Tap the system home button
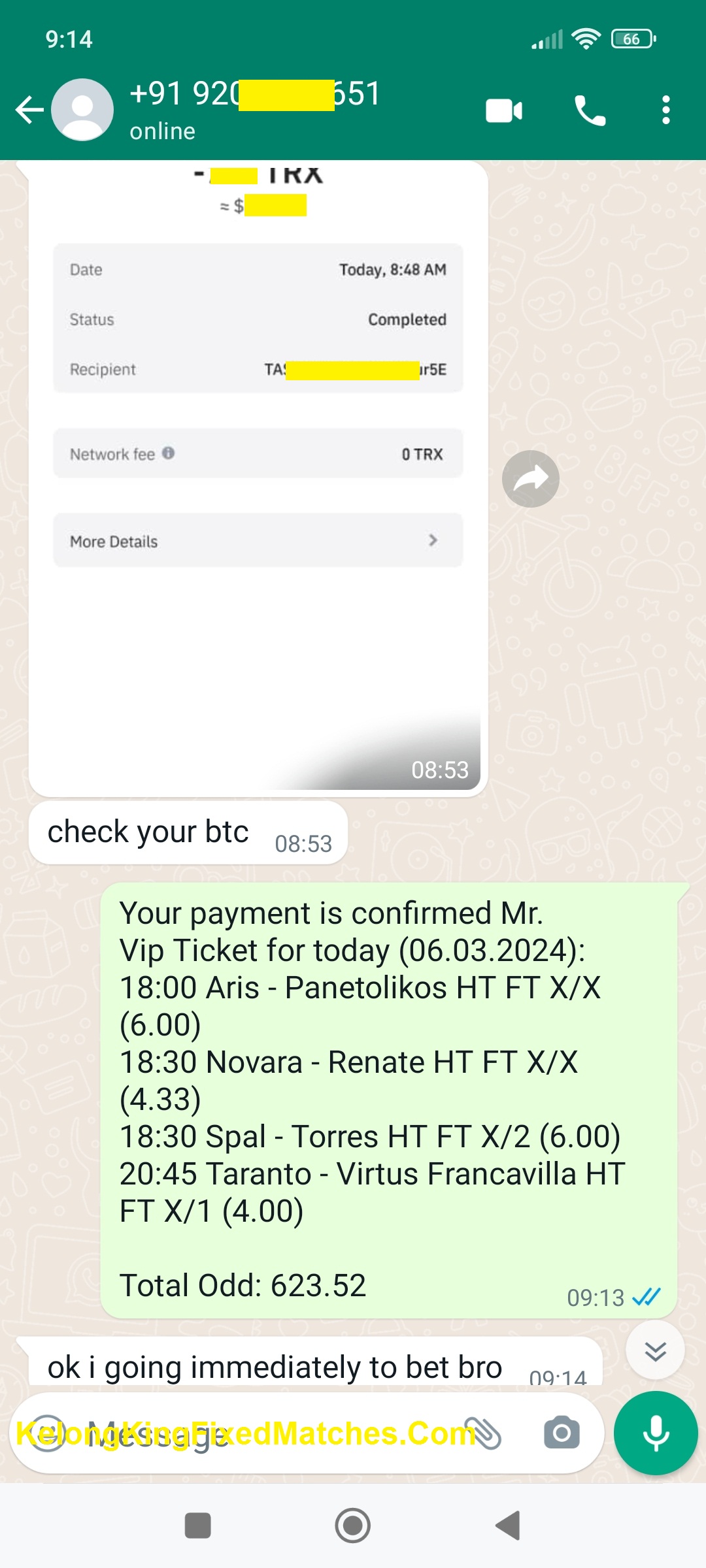Image resolution: width=706 pixels, height=1568 pixels. (352, 1526)
